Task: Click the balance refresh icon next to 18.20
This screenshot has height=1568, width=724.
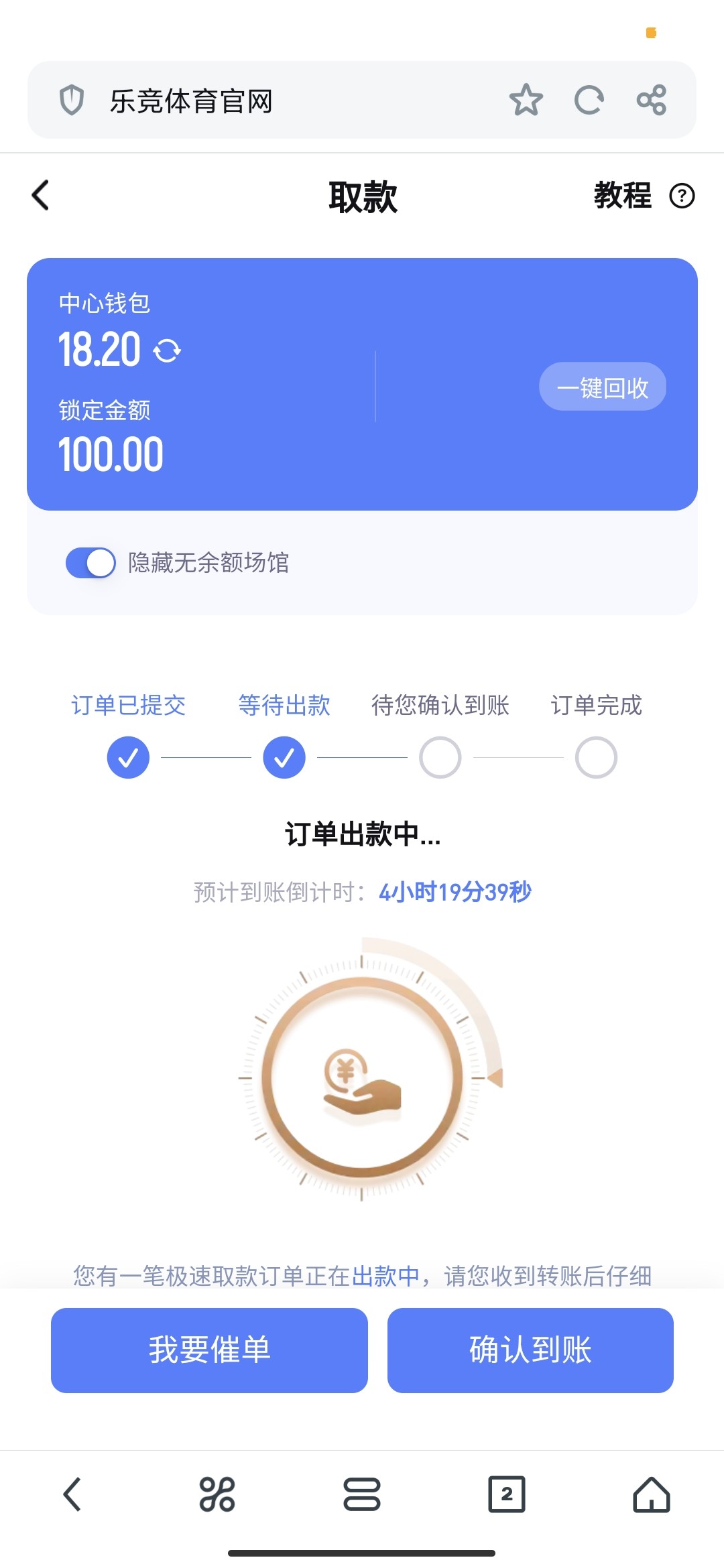Action: [x=168, y=350]
